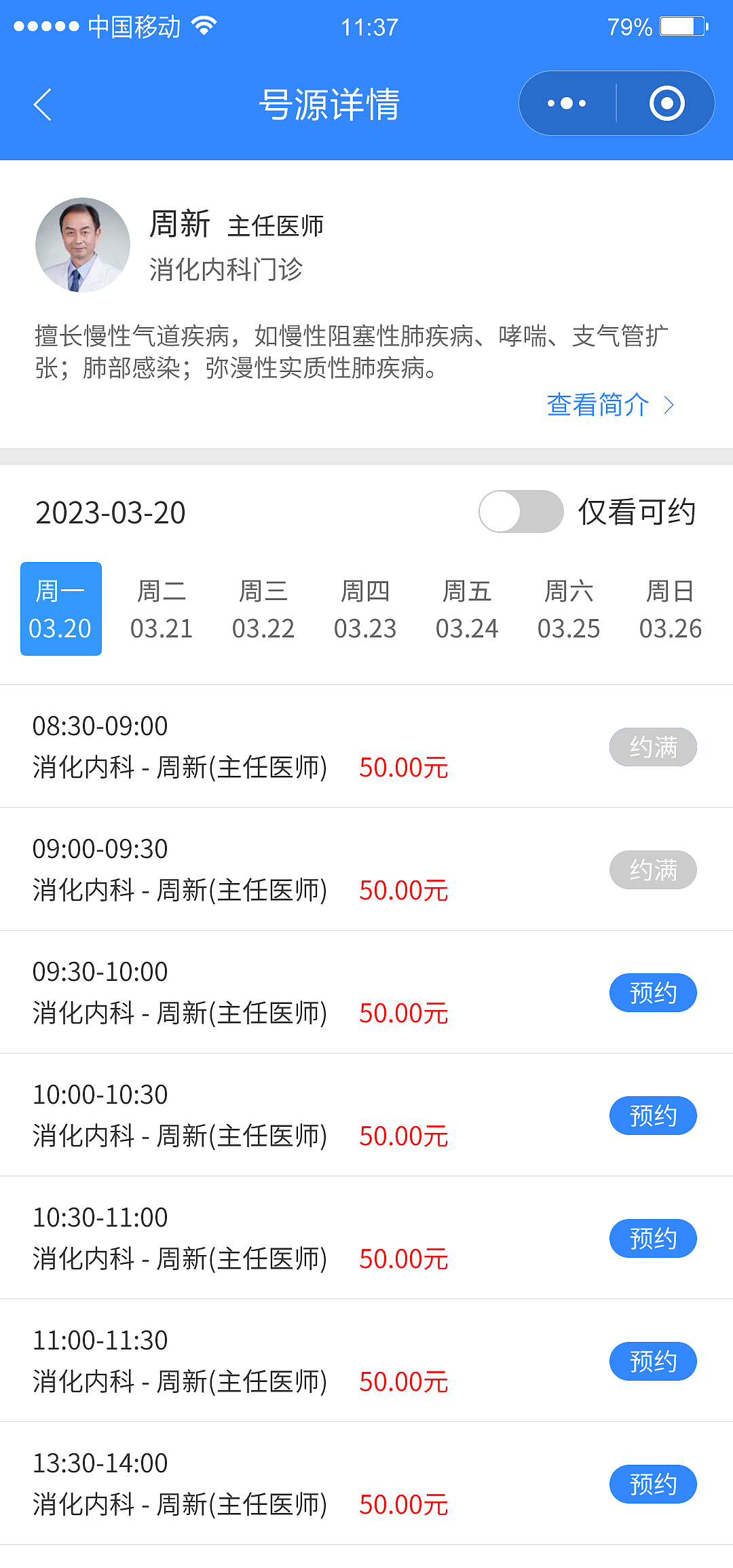Viewport: 733px width, 1568px height.
Task: Tap the circular capsule close button
Action: 666,102
